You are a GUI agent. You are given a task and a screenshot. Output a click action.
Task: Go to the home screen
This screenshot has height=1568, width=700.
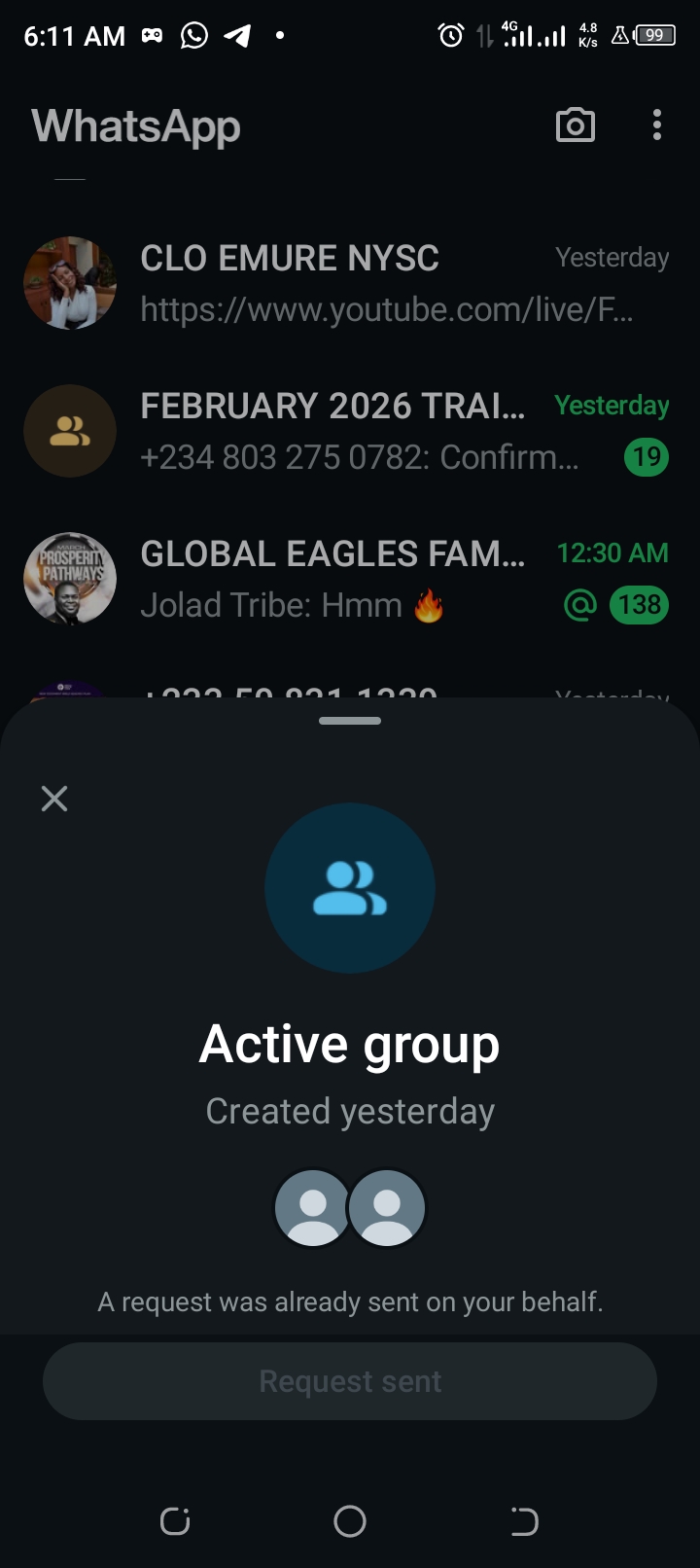coord(350,1521)
